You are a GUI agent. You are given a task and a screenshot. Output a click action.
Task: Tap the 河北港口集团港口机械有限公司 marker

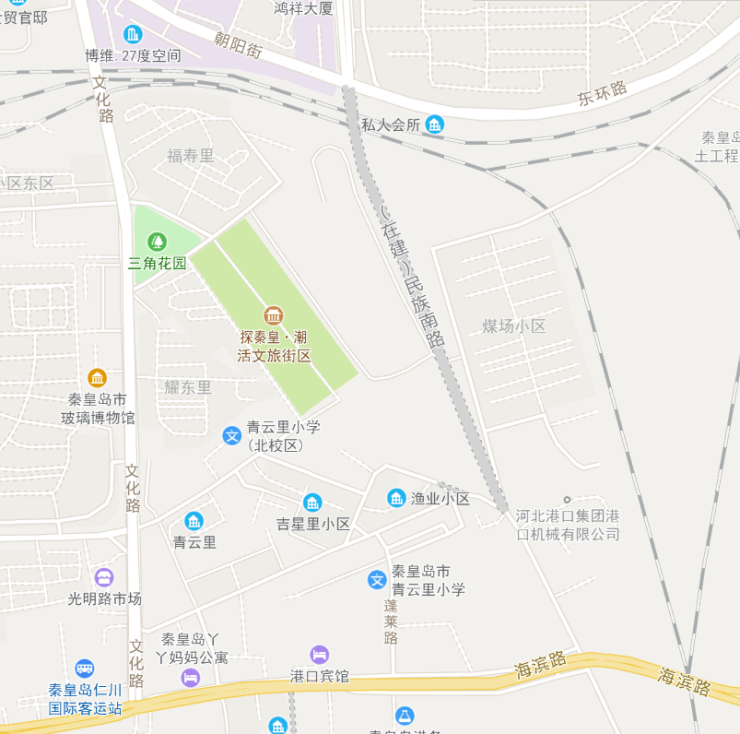[x=567, y=500]
